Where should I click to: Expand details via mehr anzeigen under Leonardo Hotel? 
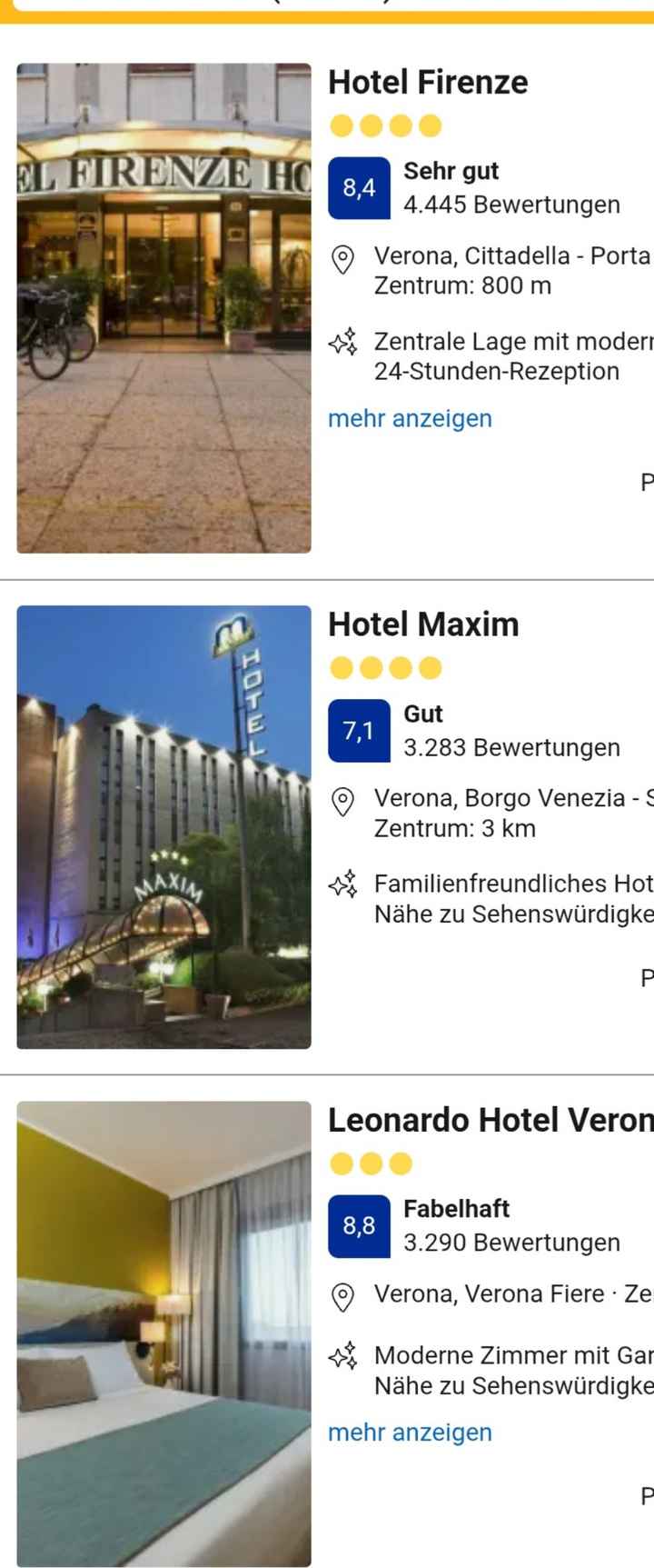click(410, 1432)
